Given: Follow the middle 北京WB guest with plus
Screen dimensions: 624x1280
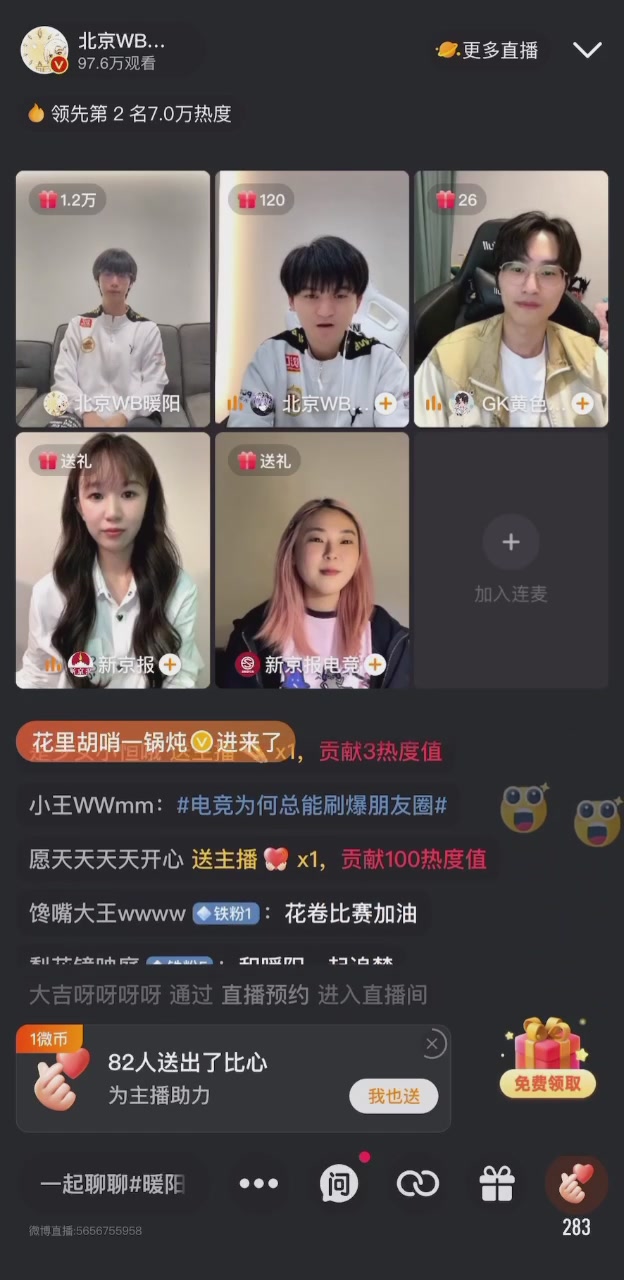Looking at the screenshot, I should tap(385, 403).
